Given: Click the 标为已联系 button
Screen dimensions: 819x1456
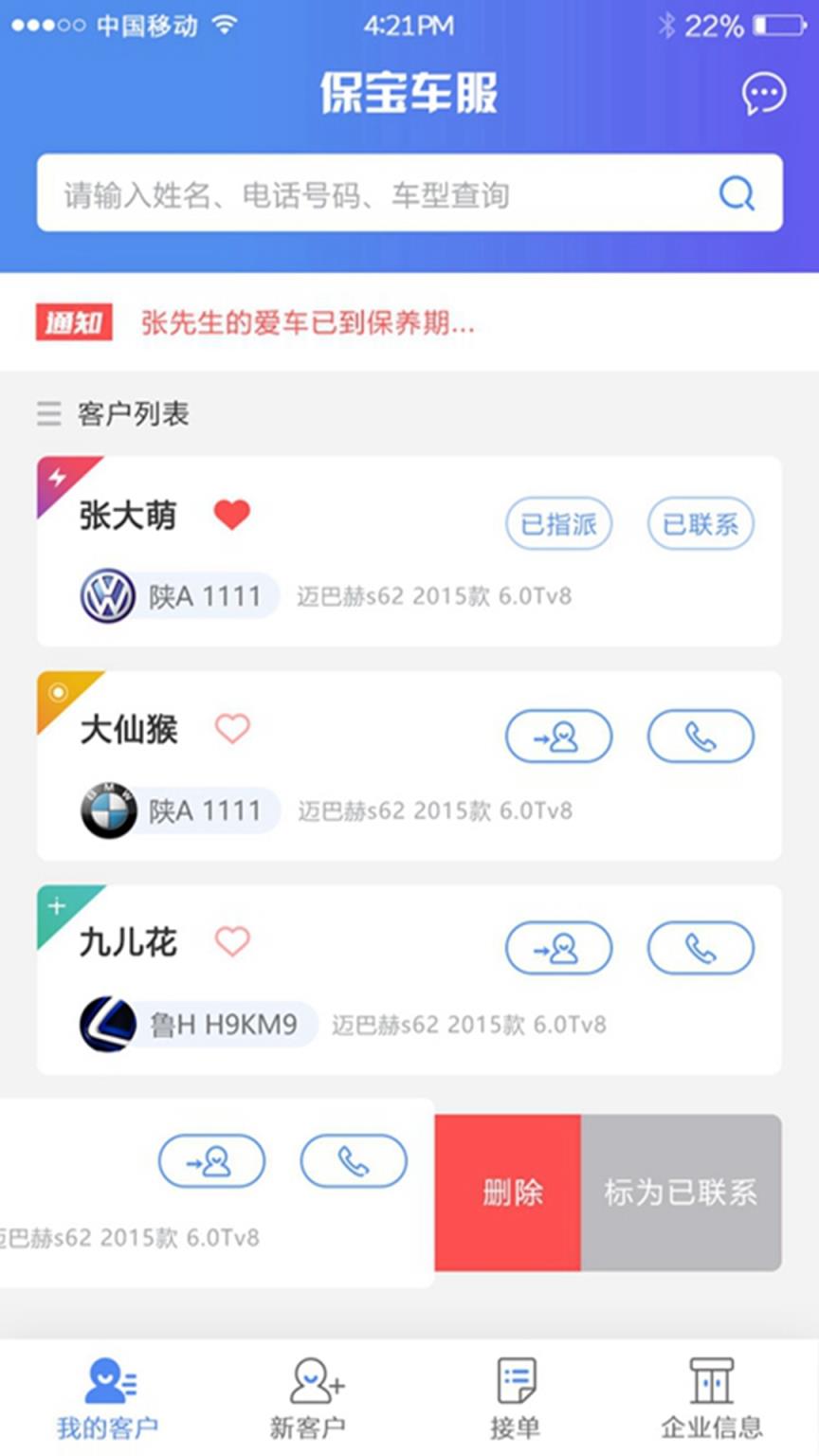Looking at the screenshot, I should 682,1192.
